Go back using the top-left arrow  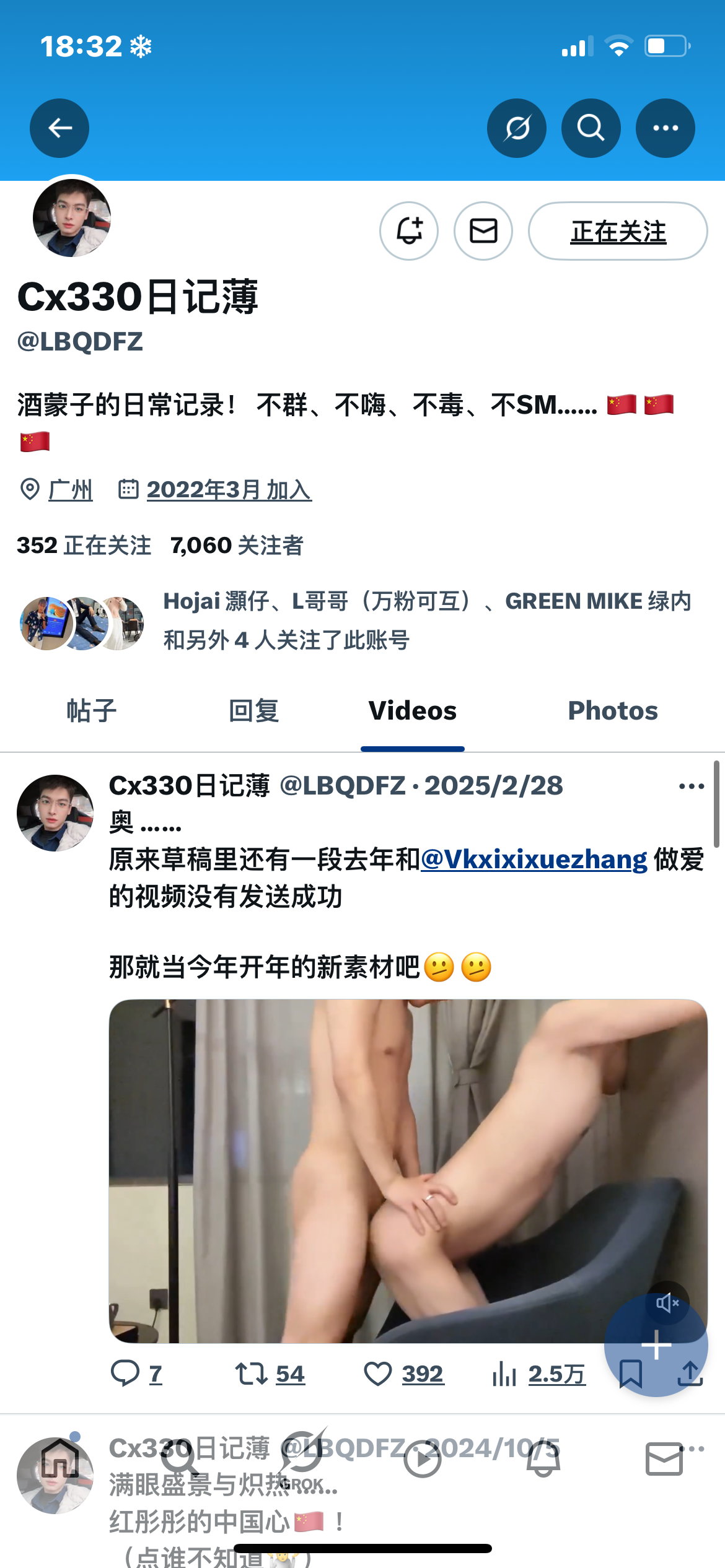click(x=59, y=128)
